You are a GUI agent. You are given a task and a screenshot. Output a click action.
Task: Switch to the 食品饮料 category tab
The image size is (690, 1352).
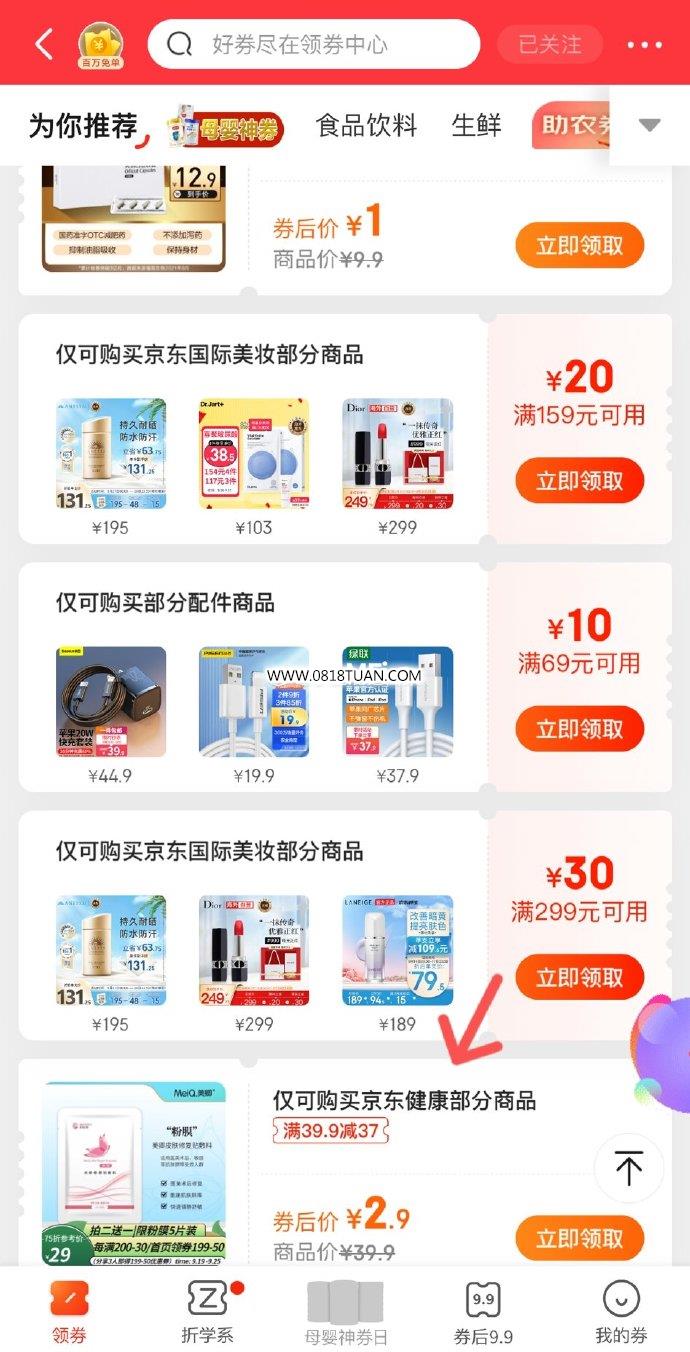click(366, 126)
